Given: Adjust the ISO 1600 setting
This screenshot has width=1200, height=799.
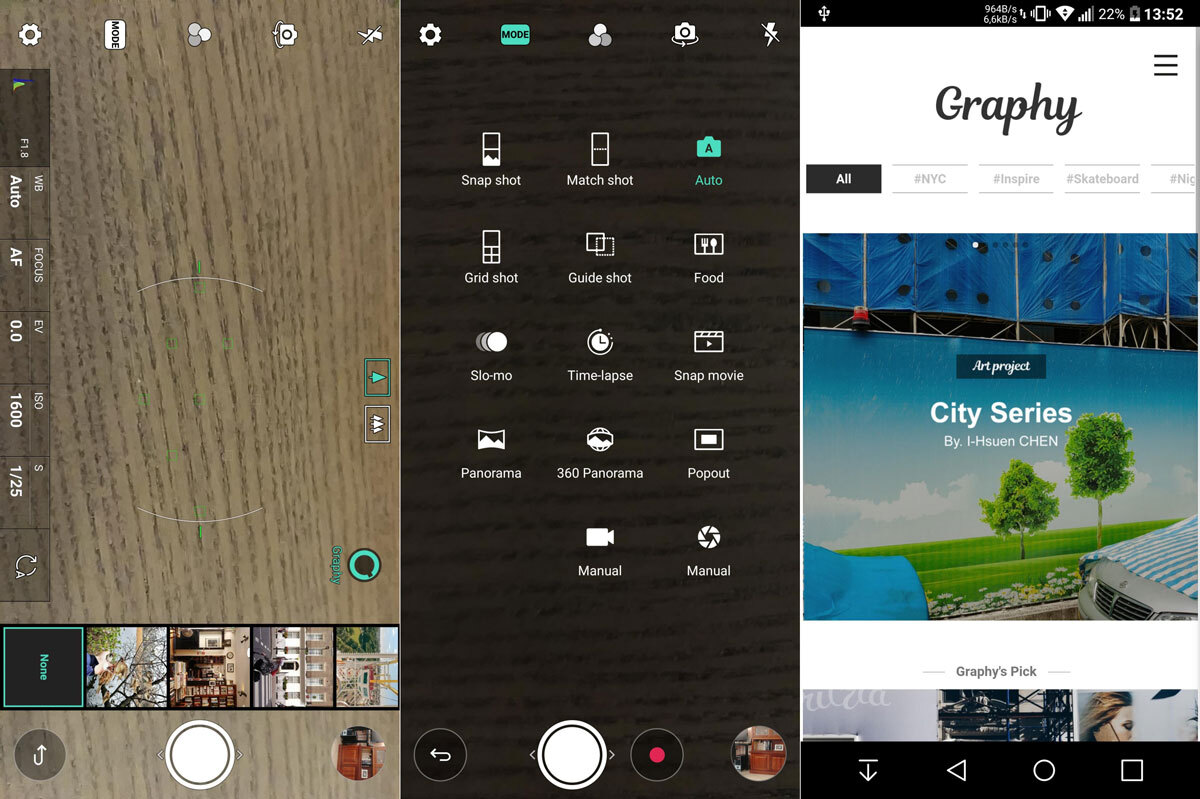Looking at the screenshot, I should coord(25,409).
